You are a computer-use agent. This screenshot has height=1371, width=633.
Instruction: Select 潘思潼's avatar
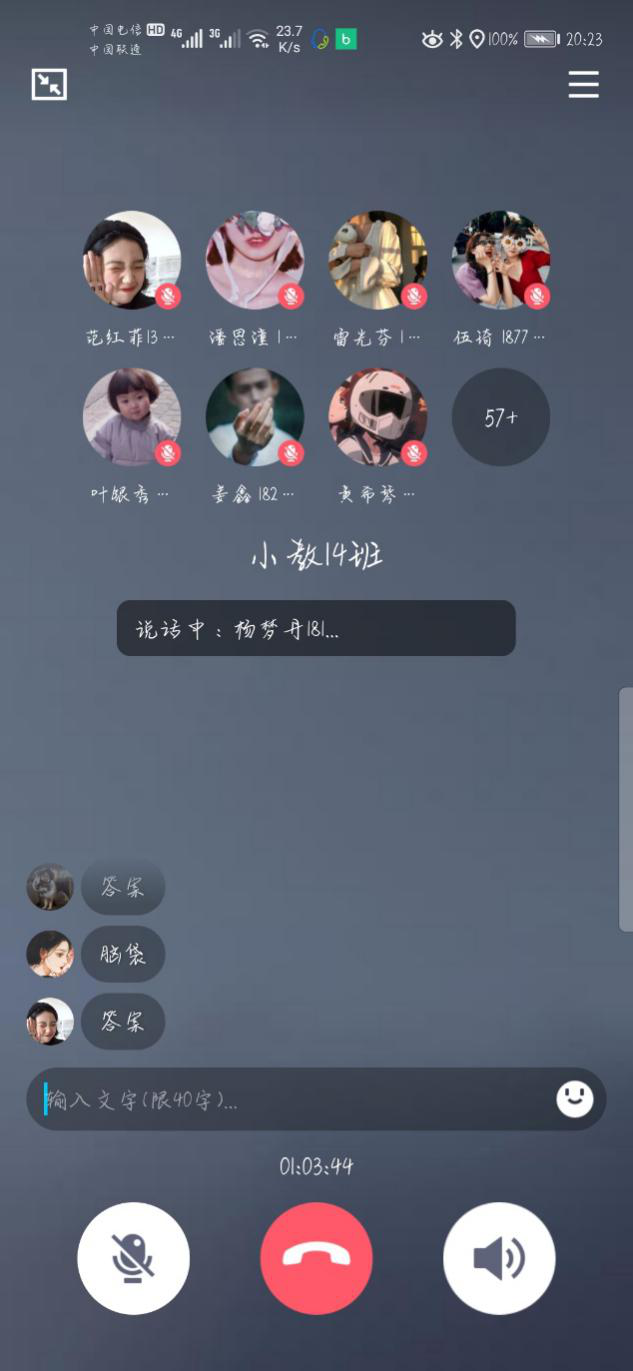point(255,260)
